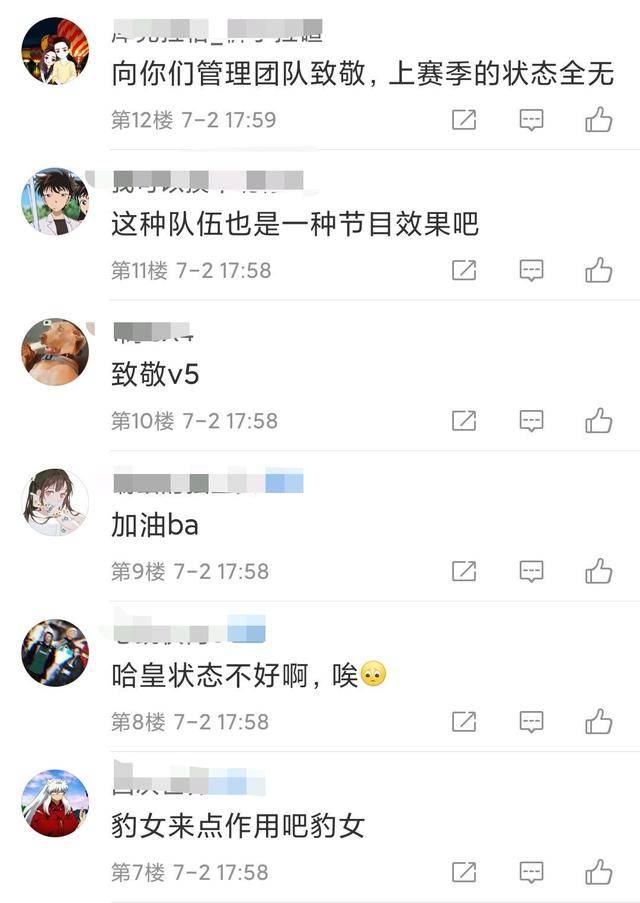Reply to the 第11楼 comment
Viewport: 640px width, 903px height.
531,270
